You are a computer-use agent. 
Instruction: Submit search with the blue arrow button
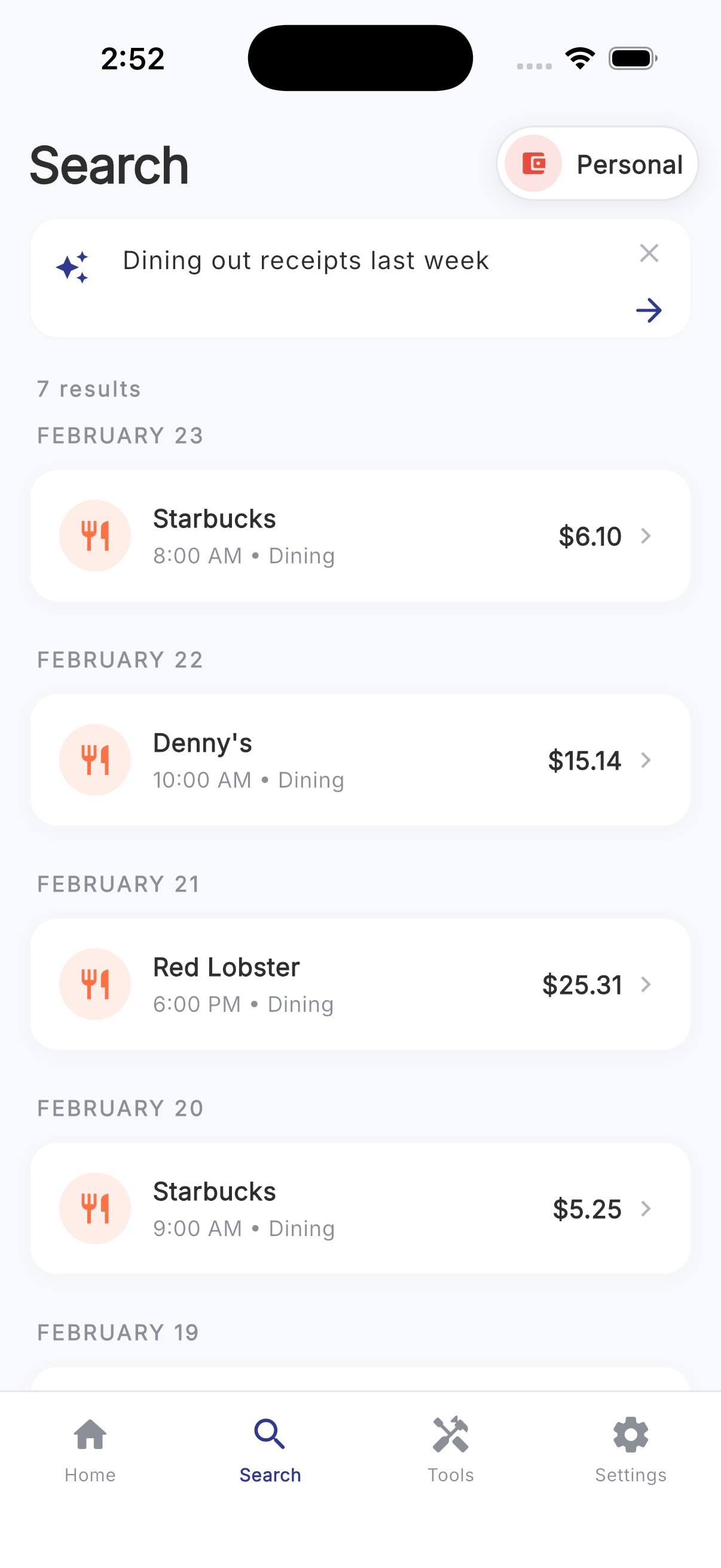point(649,310)
